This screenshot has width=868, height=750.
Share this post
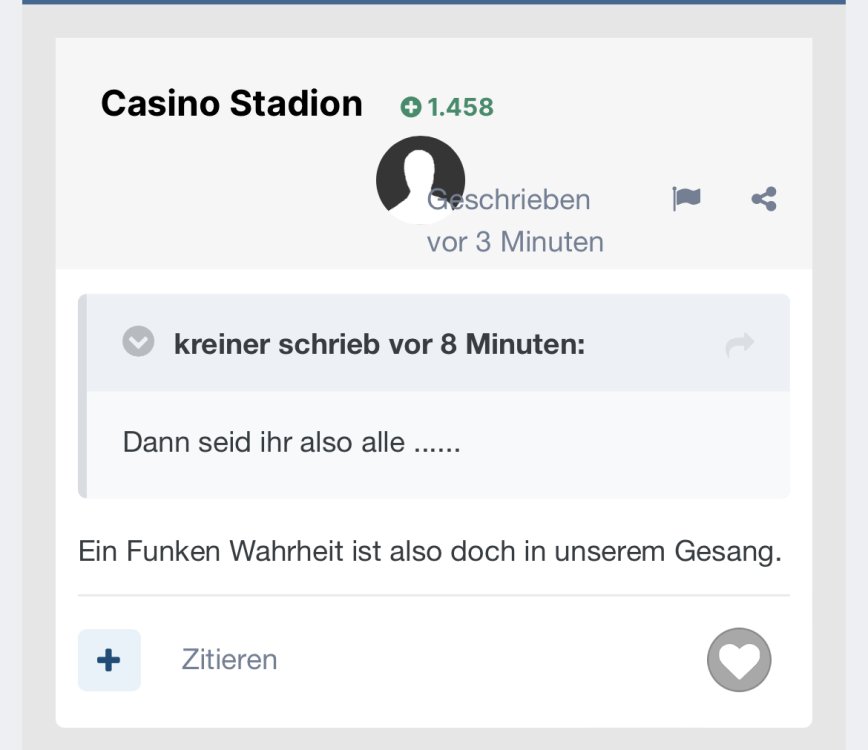pos(764,199)
